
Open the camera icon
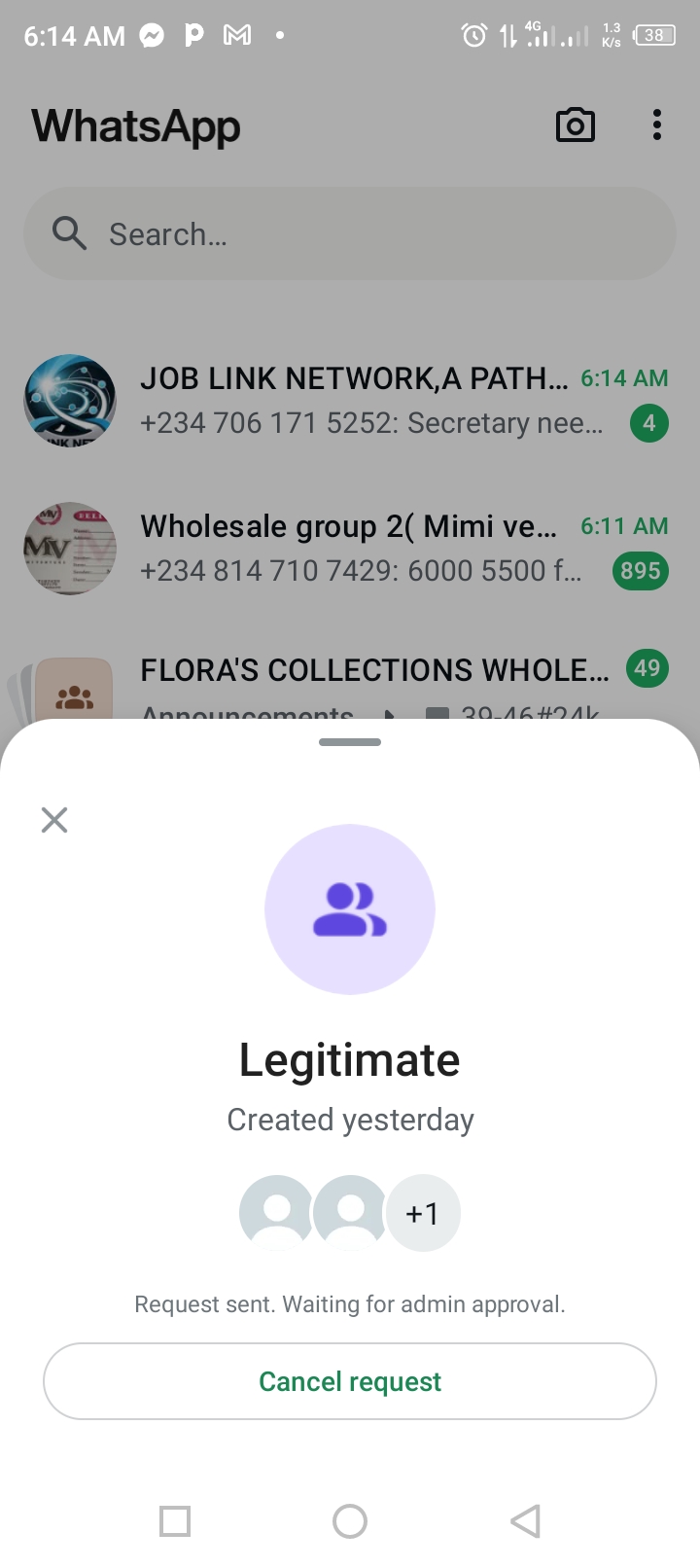575,125
